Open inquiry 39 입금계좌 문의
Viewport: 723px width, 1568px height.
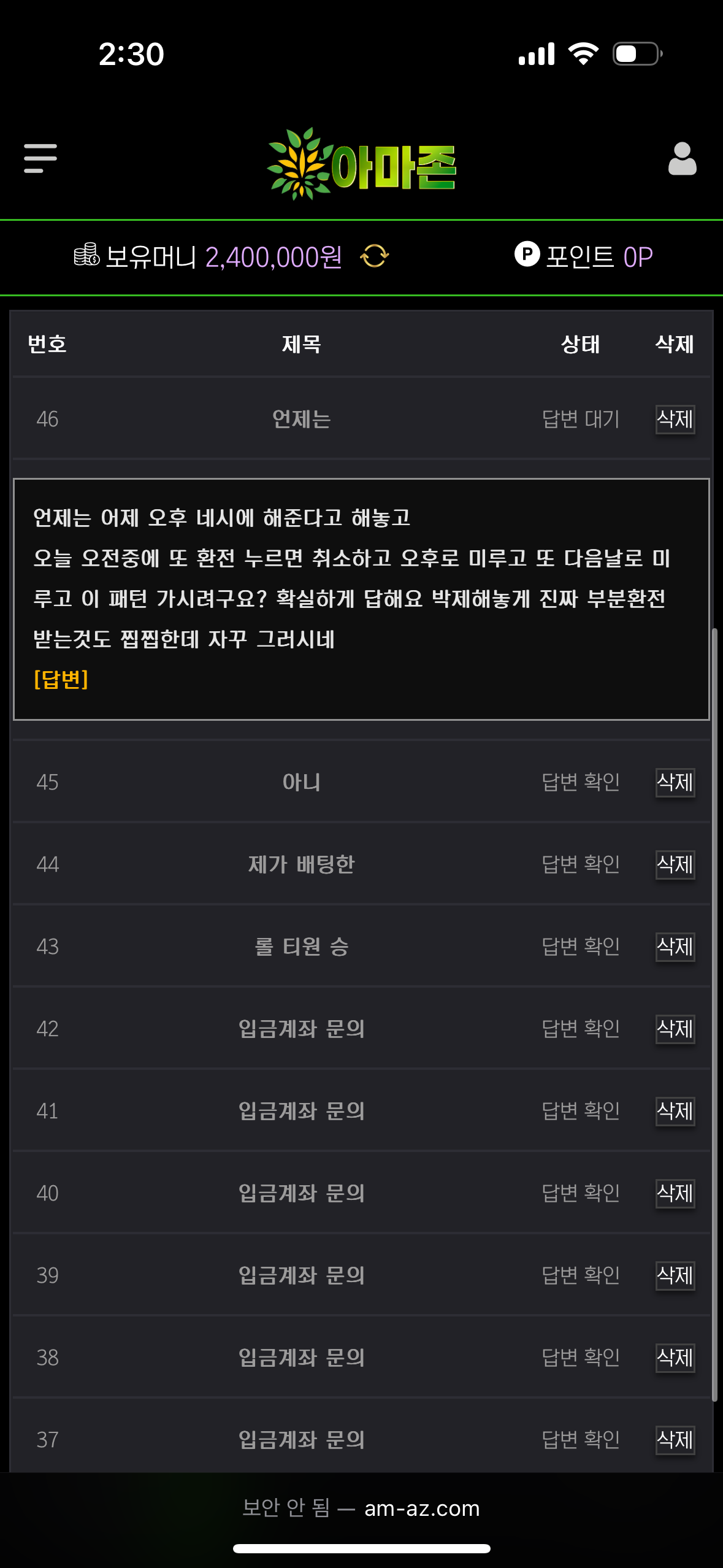[301, 1275]
